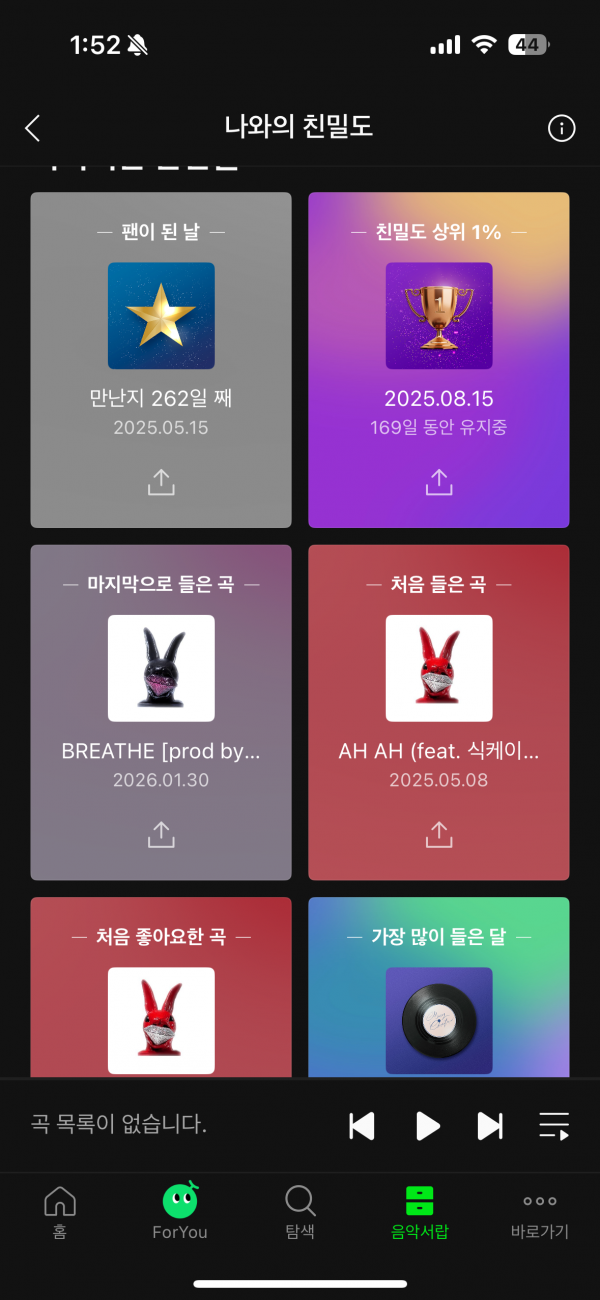Open the 바로가기 tab
600x1300 pixels.
click(540, 1212)
